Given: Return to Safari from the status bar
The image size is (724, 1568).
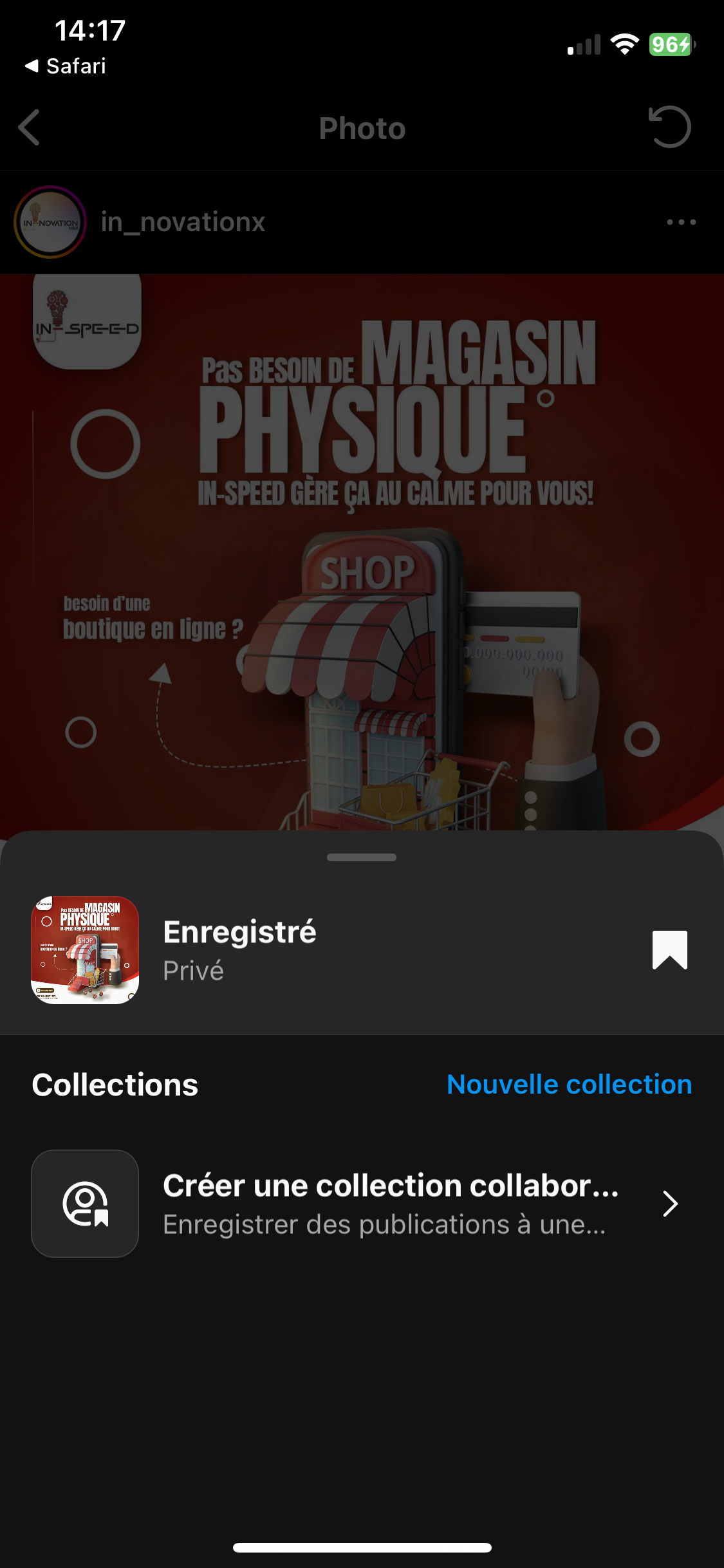Looking at the screenshot, I should [66, 66].
